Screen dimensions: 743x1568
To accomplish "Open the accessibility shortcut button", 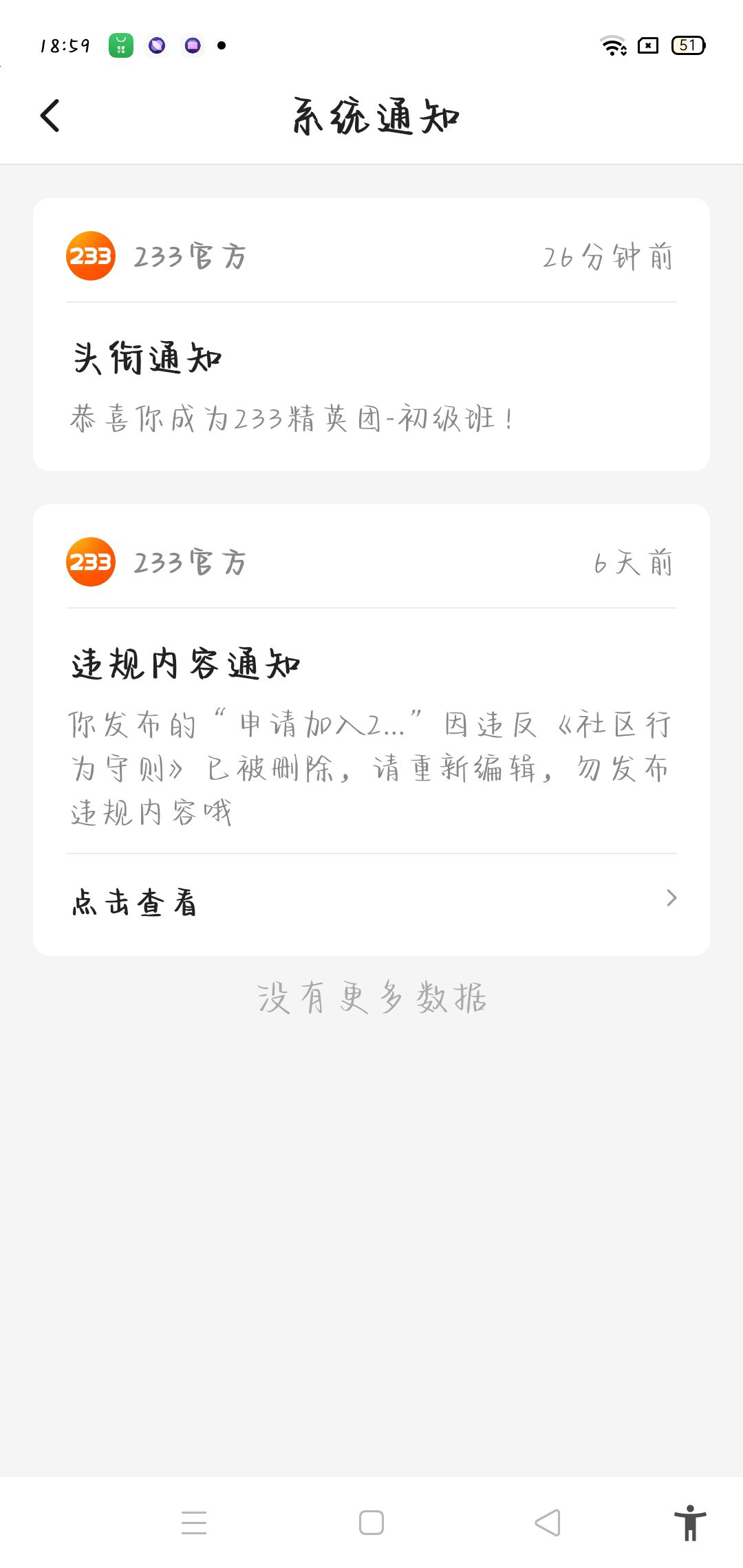I will (x=690, y=1523).
